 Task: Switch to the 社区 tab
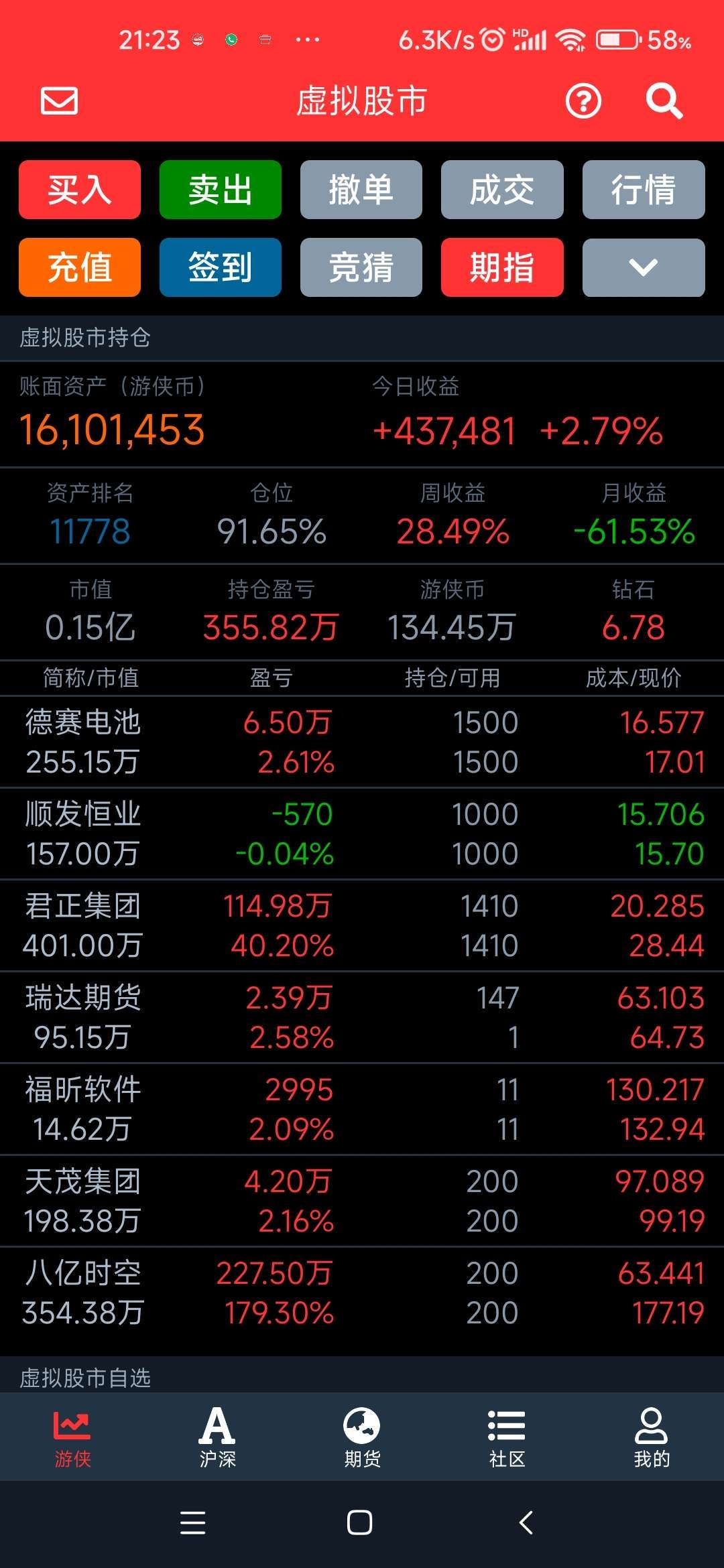[x=507, y=1437]
